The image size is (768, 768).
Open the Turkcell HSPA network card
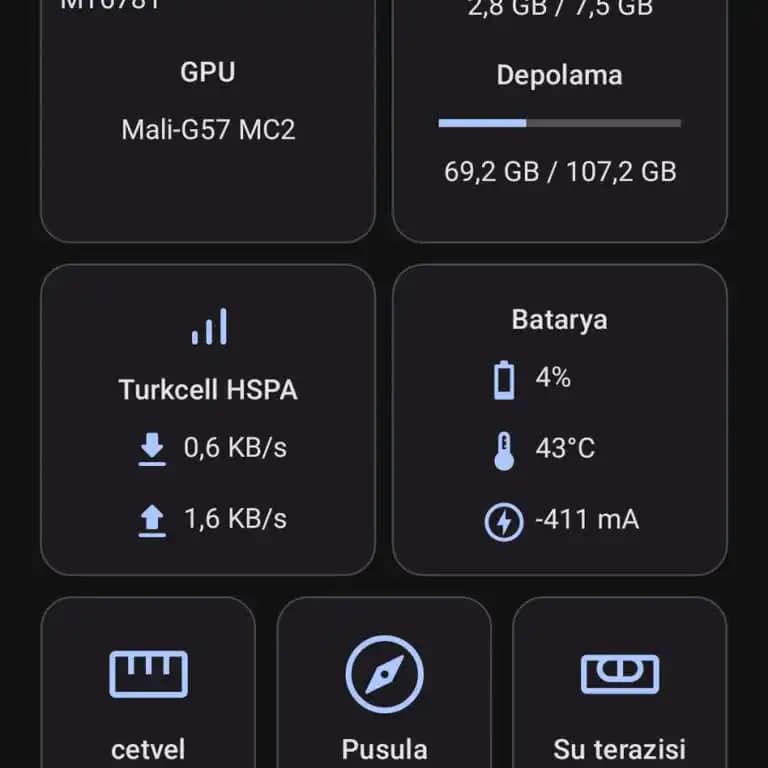pyautogui.click(x=208, y=420)
